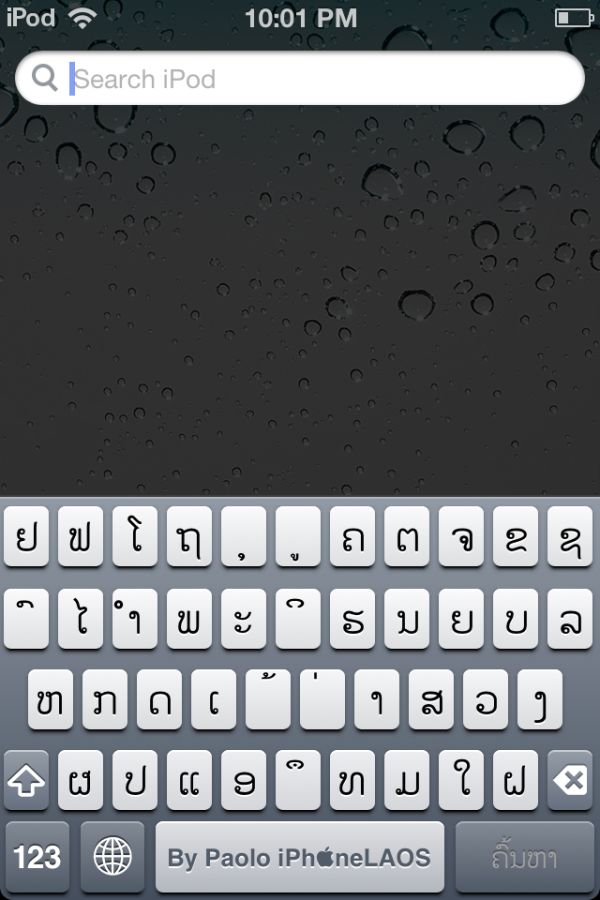Type the Lao letter ມ
This screenshot has height=900, width=600.
point(406,781)
